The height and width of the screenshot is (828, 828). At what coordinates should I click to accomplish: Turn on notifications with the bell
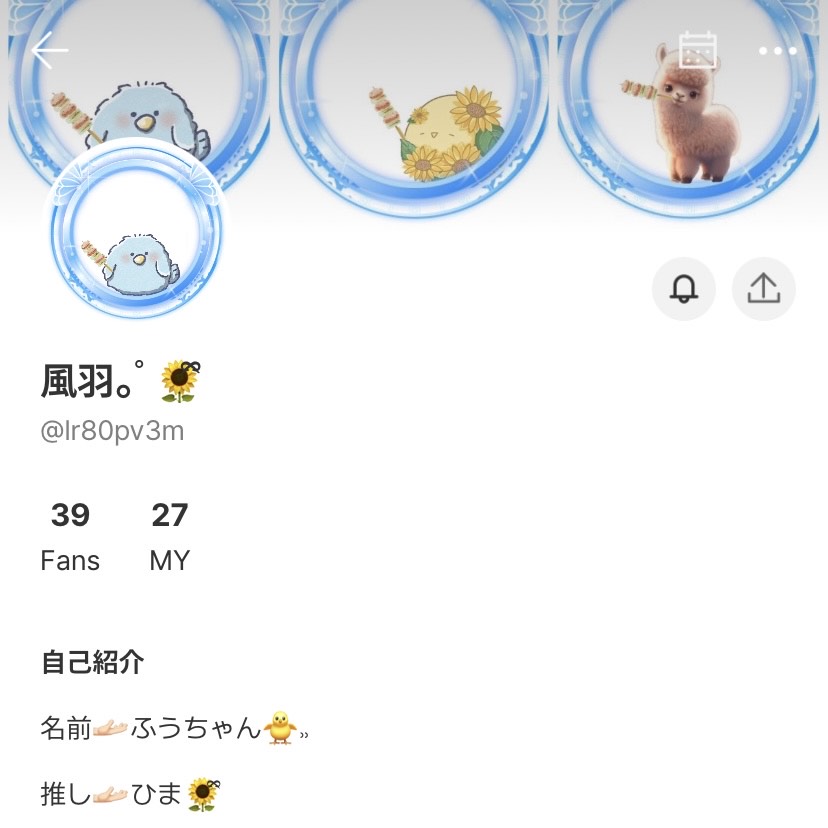tap(684, 289)
